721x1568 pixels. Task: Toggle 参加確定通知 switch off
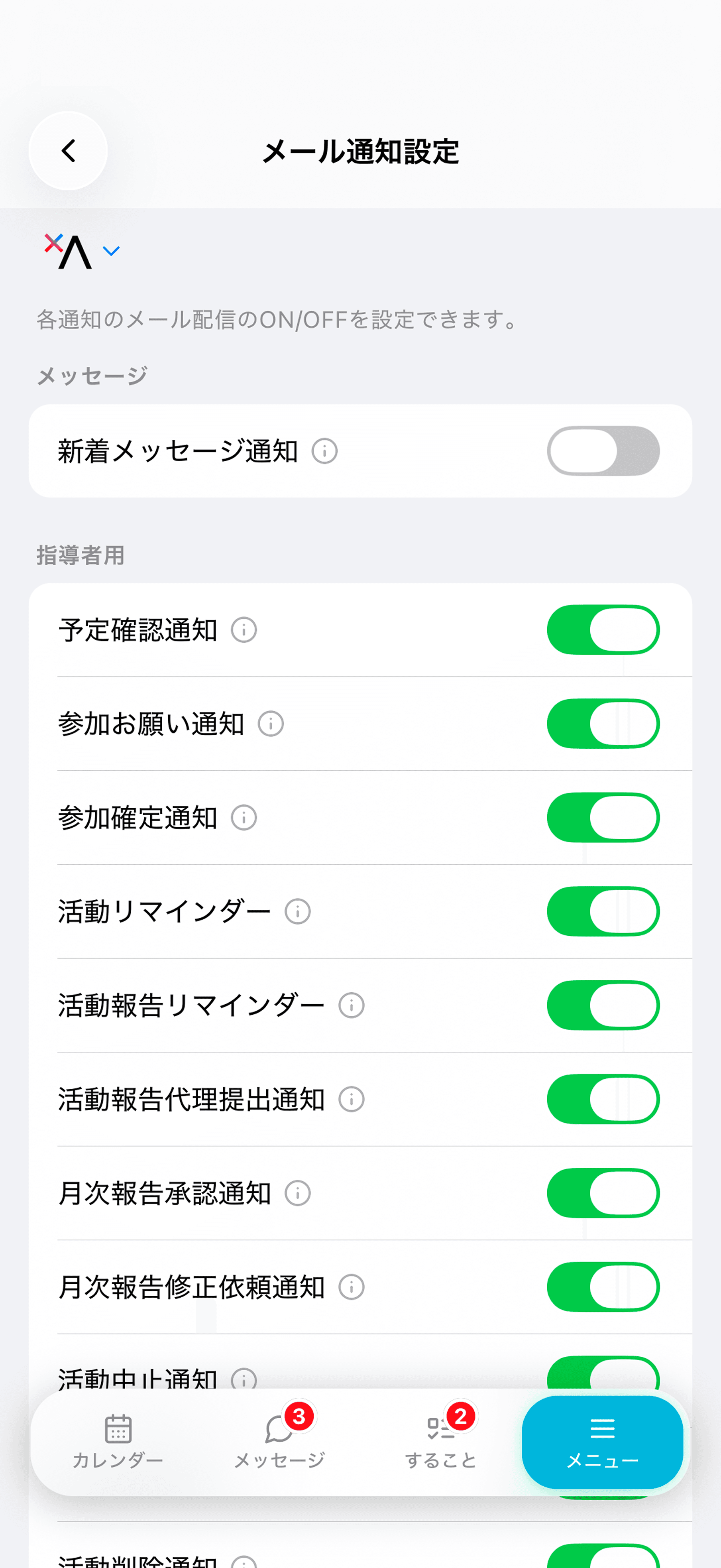click(602, 817)
